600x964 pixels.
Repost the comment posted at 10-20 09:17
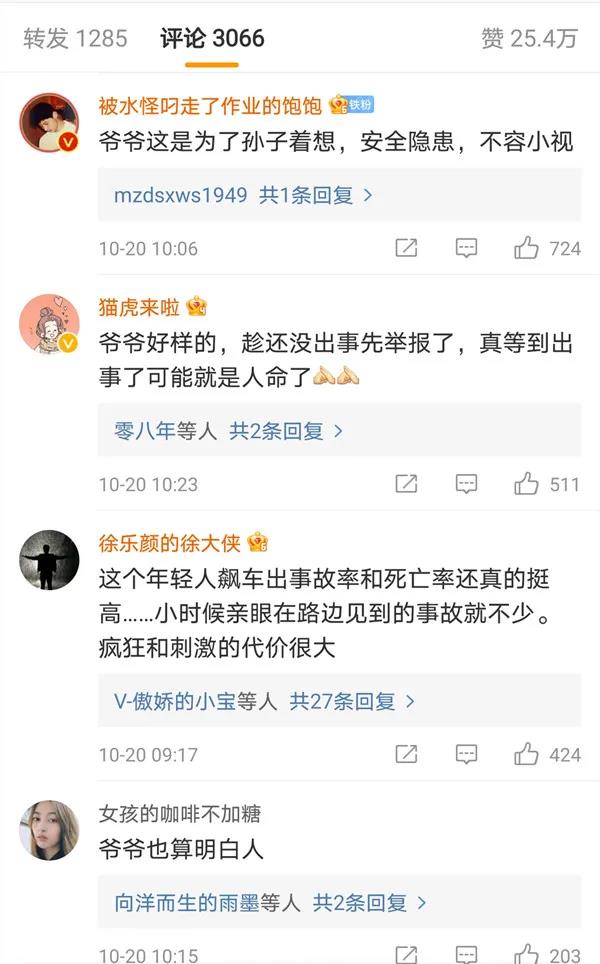pyautogui.click(x=406, y=755)
